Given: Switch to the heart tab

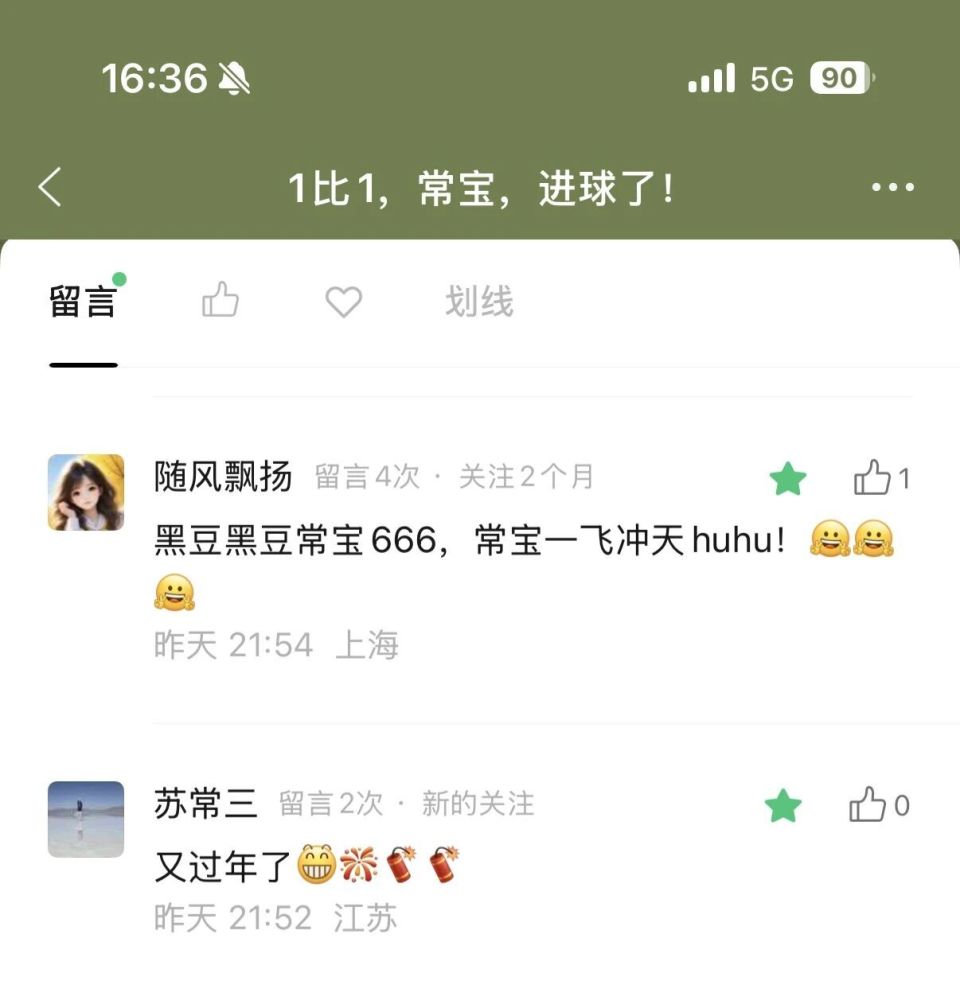Looking at the screenshot, I should click(x=343, y=302).
